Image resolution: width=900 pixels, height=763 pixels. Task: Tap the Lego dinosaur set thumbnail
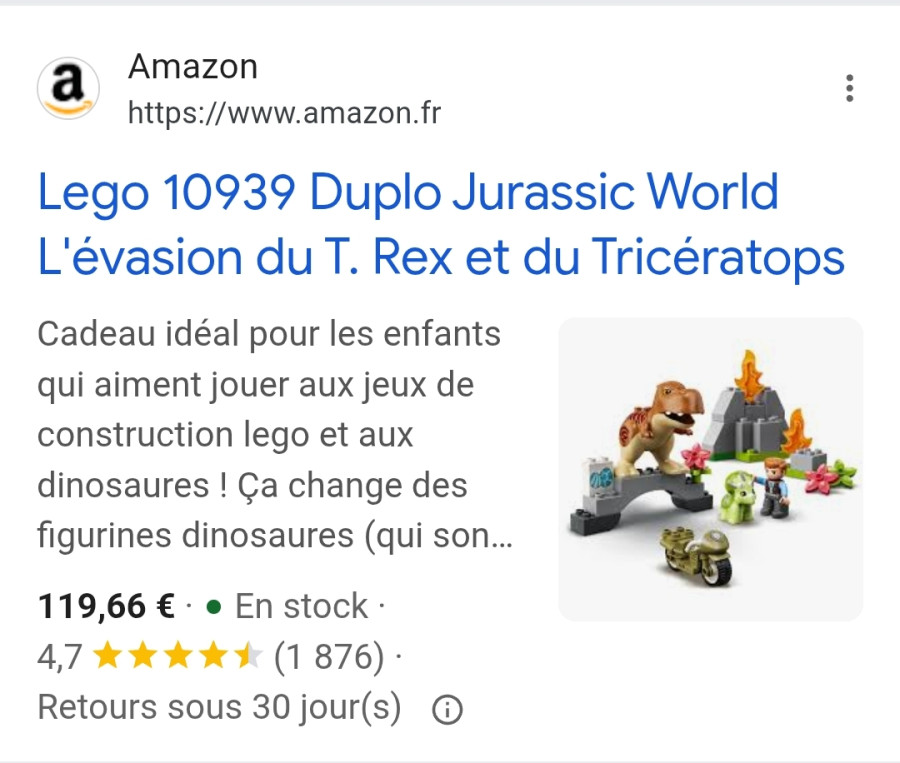tap(710, 469)
